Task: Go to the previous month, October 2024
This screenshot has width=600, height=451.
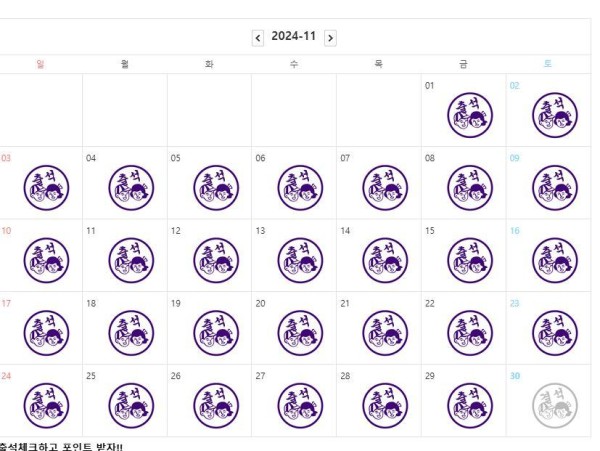Action: click(258, 37)
